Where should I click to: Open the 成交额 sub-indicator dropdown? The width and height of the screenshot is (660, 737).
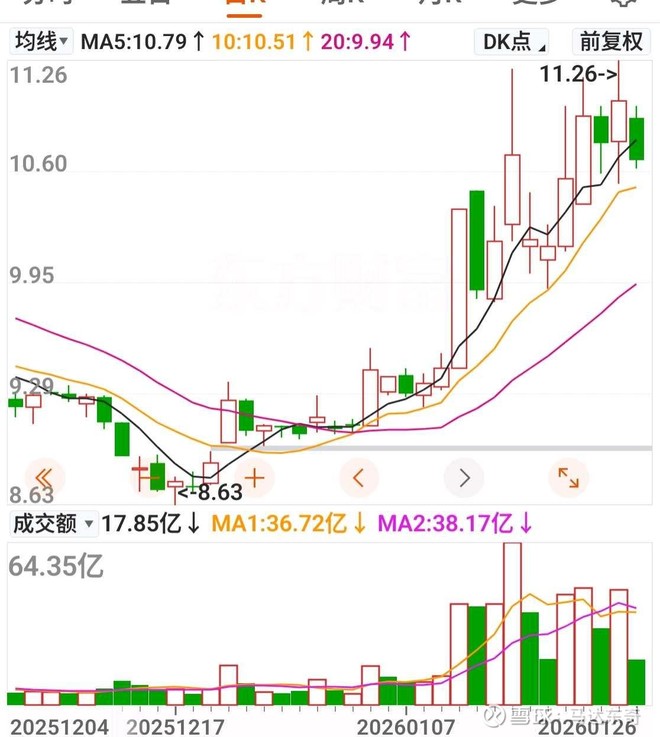(x=53, y=523)
